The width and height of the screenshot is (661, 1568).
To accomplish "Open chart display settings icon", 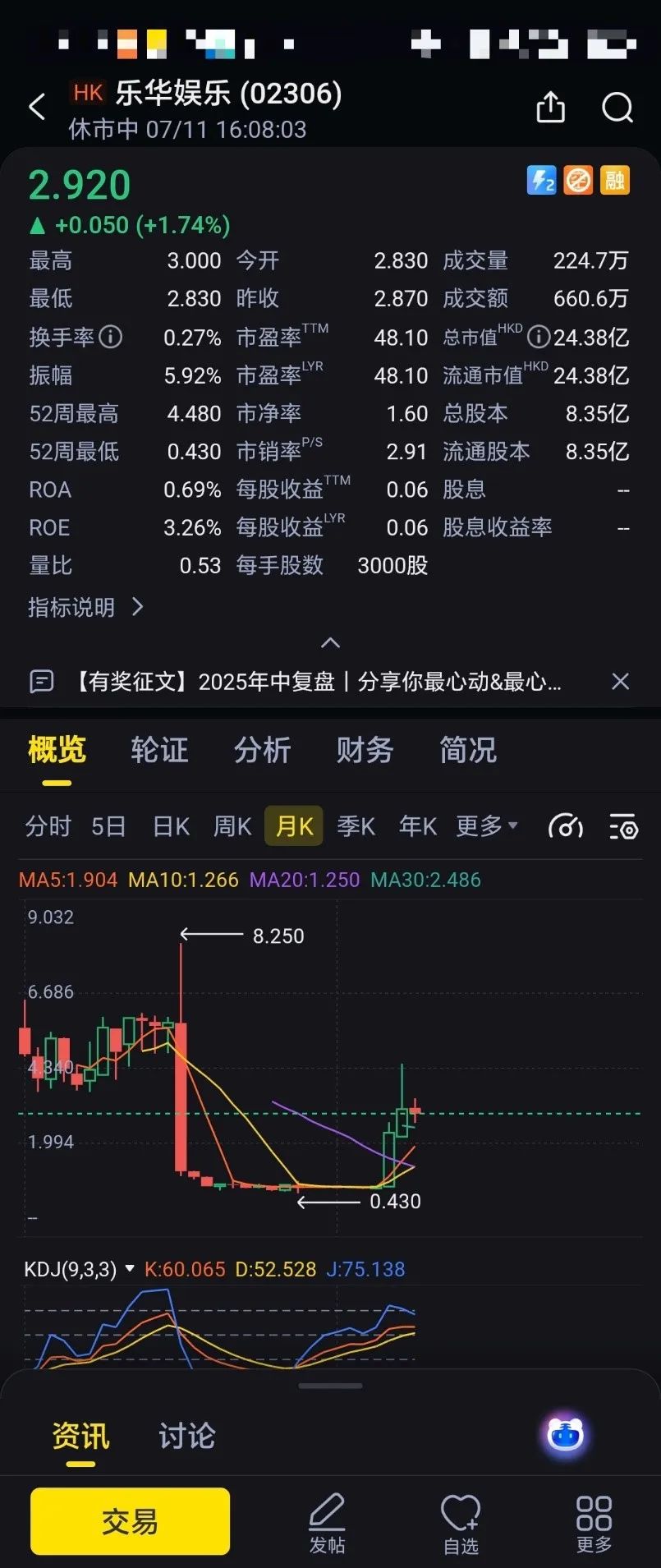I will pos(623,826).
